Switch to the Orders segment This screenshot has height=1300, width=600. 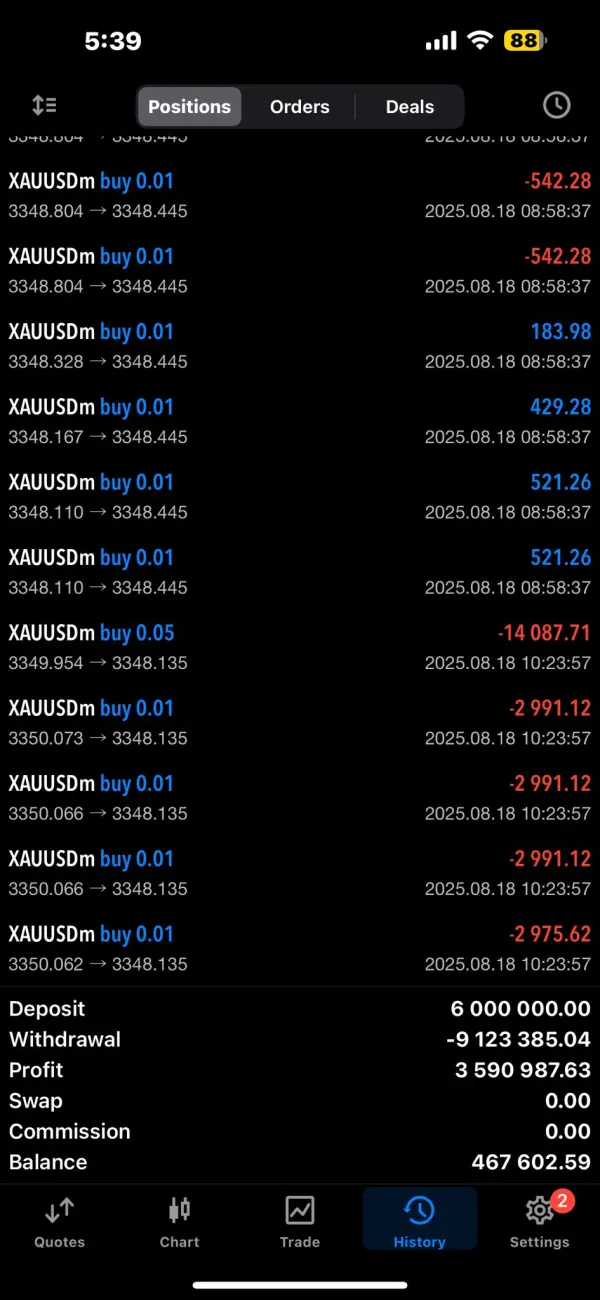pyautogui.click(x=299, y=106)
